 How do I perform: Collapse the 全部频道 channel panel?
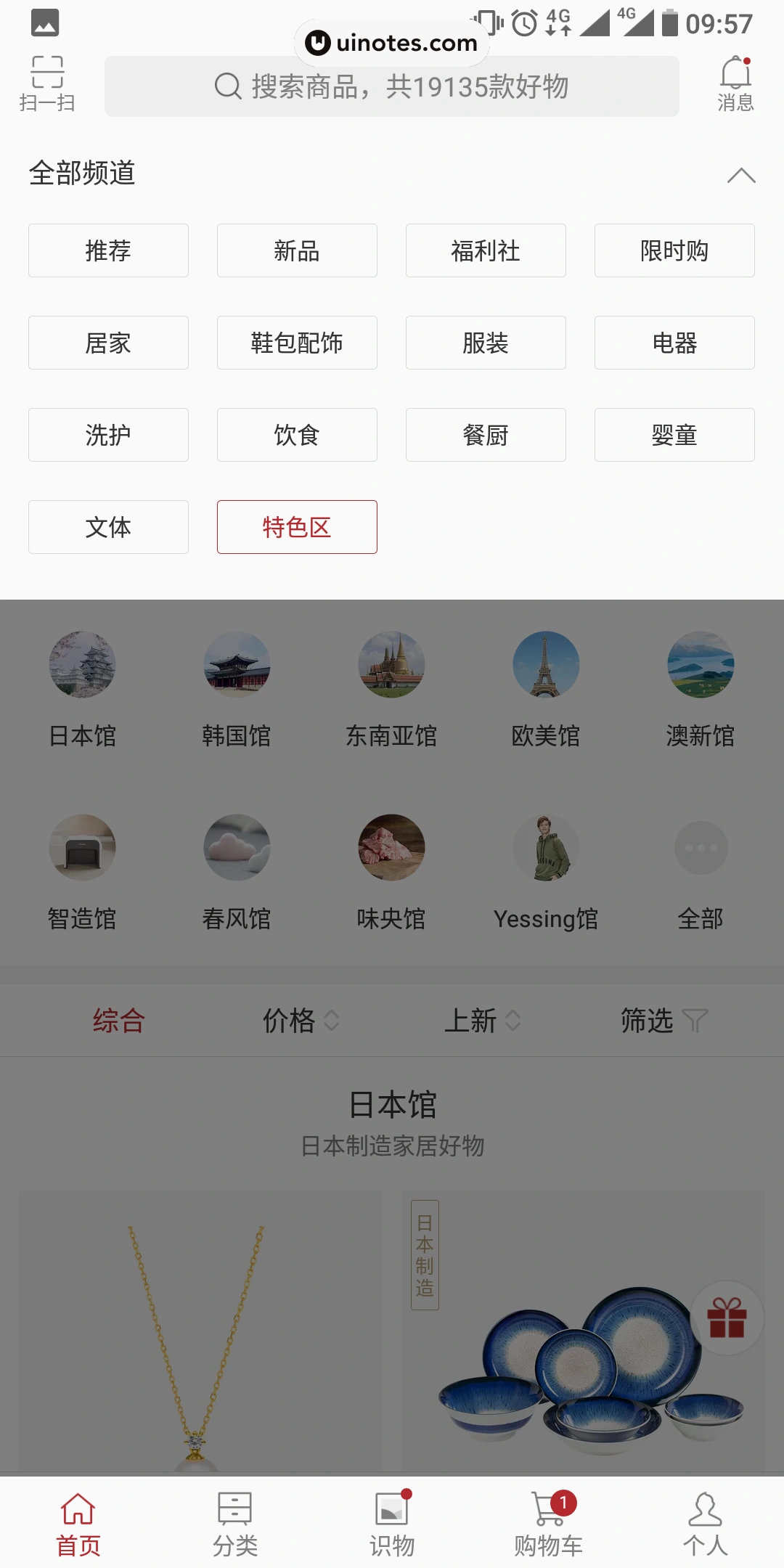pyautogui.click(x=741, y=175)
